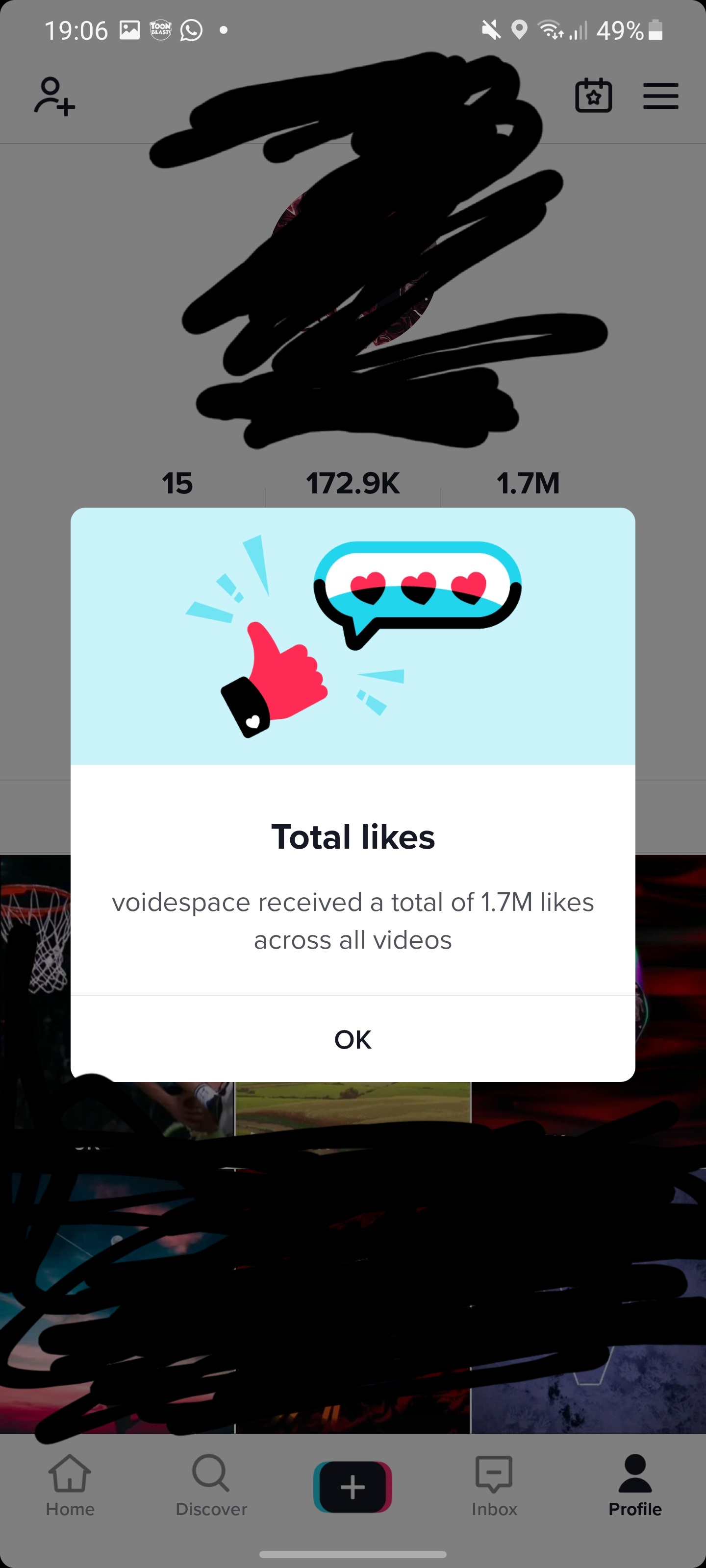Viewport: 706px width, 1568px height.
Task: Open the calendar star icon
Action: tap(593, 96)
